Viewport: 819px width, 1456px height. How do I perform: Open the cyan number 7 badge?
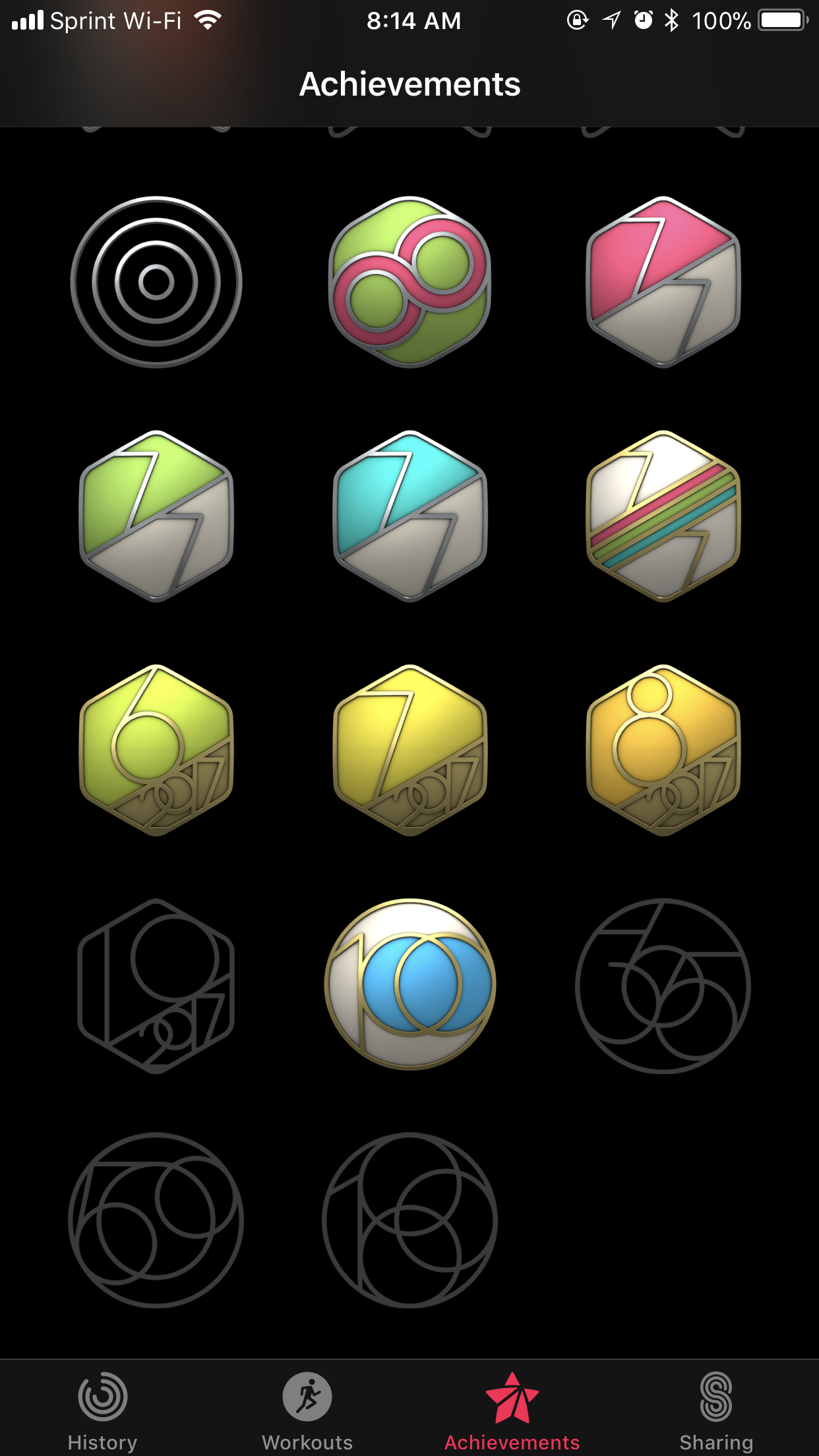[x=409, y=516]
